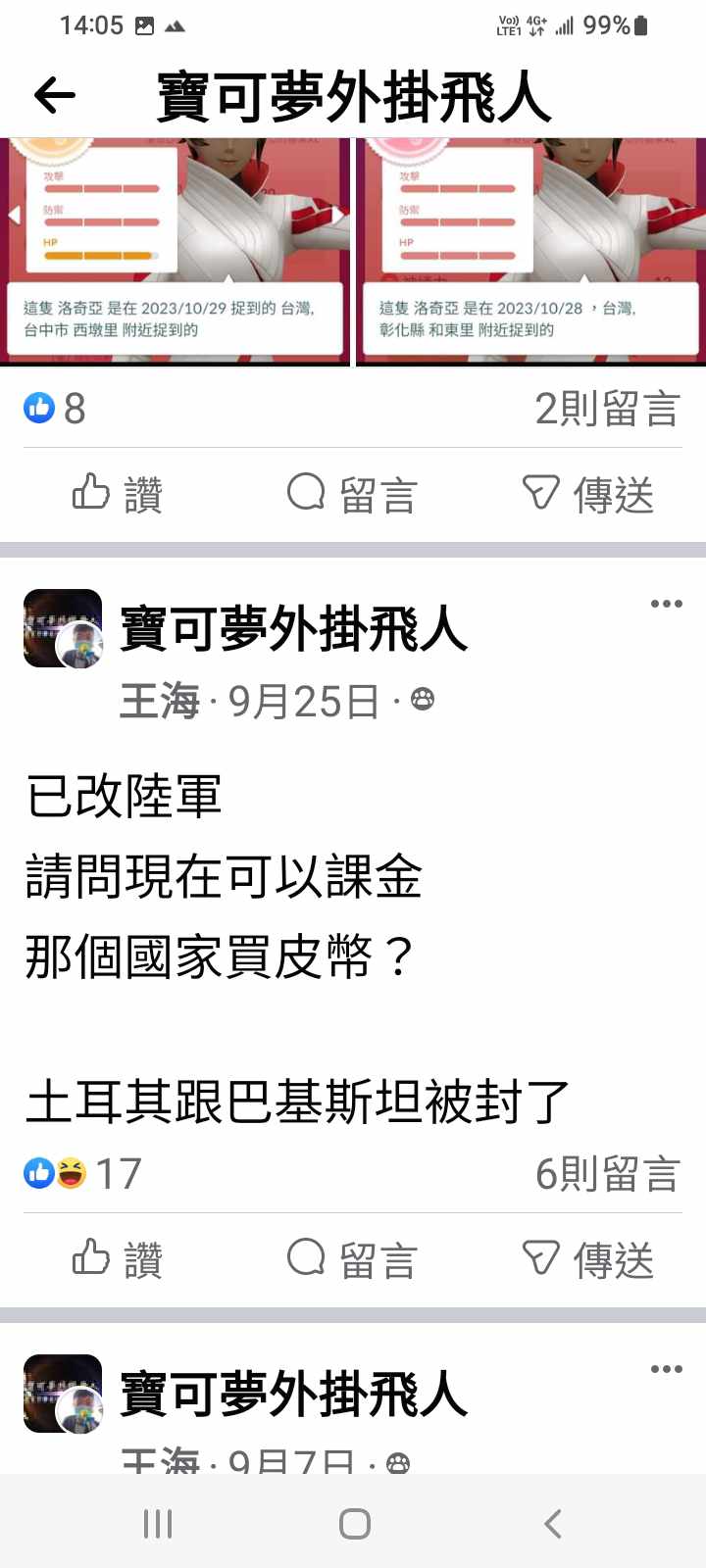Go to the home screen
The image size is (706, 1568).
pos(354,1524)
